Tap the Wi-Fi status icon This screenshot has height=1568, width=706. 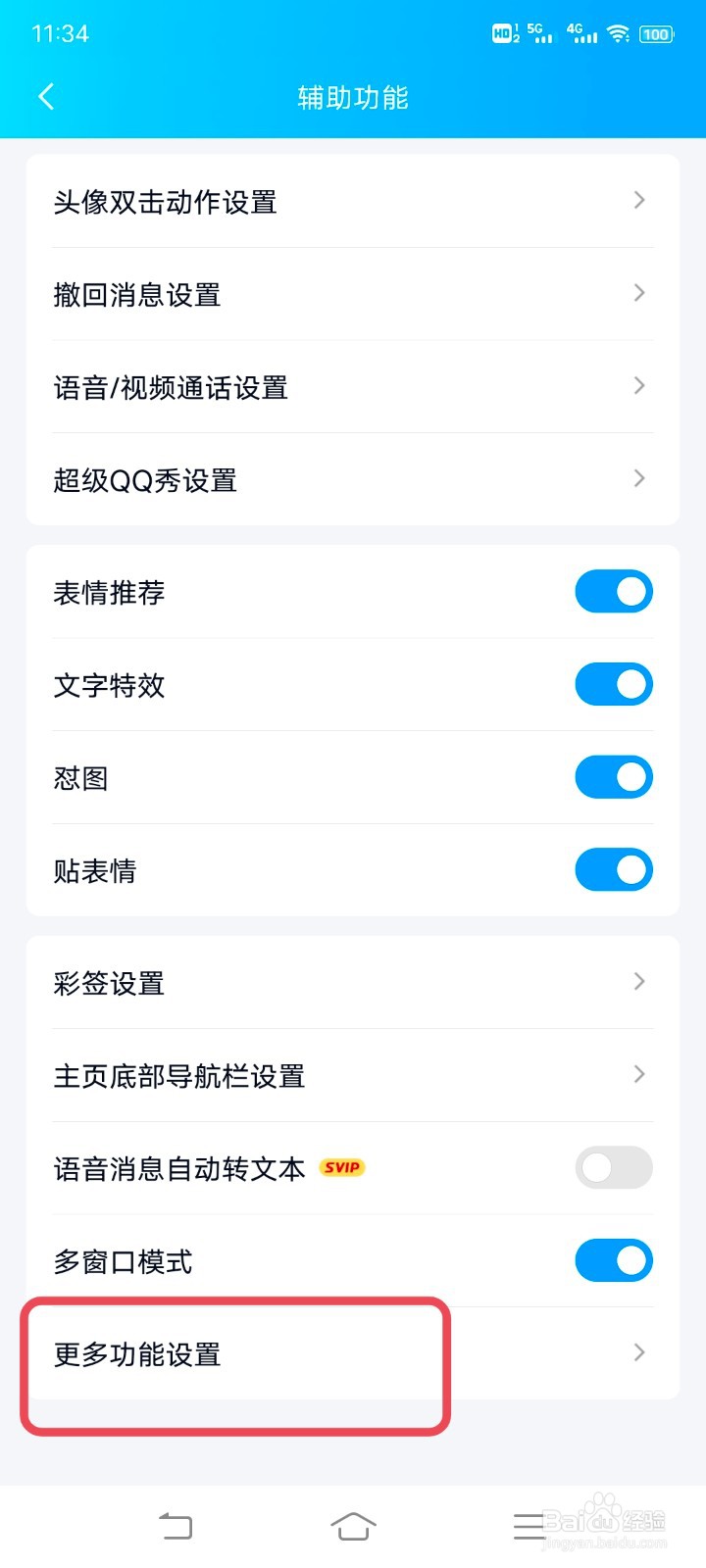point(618,32)
